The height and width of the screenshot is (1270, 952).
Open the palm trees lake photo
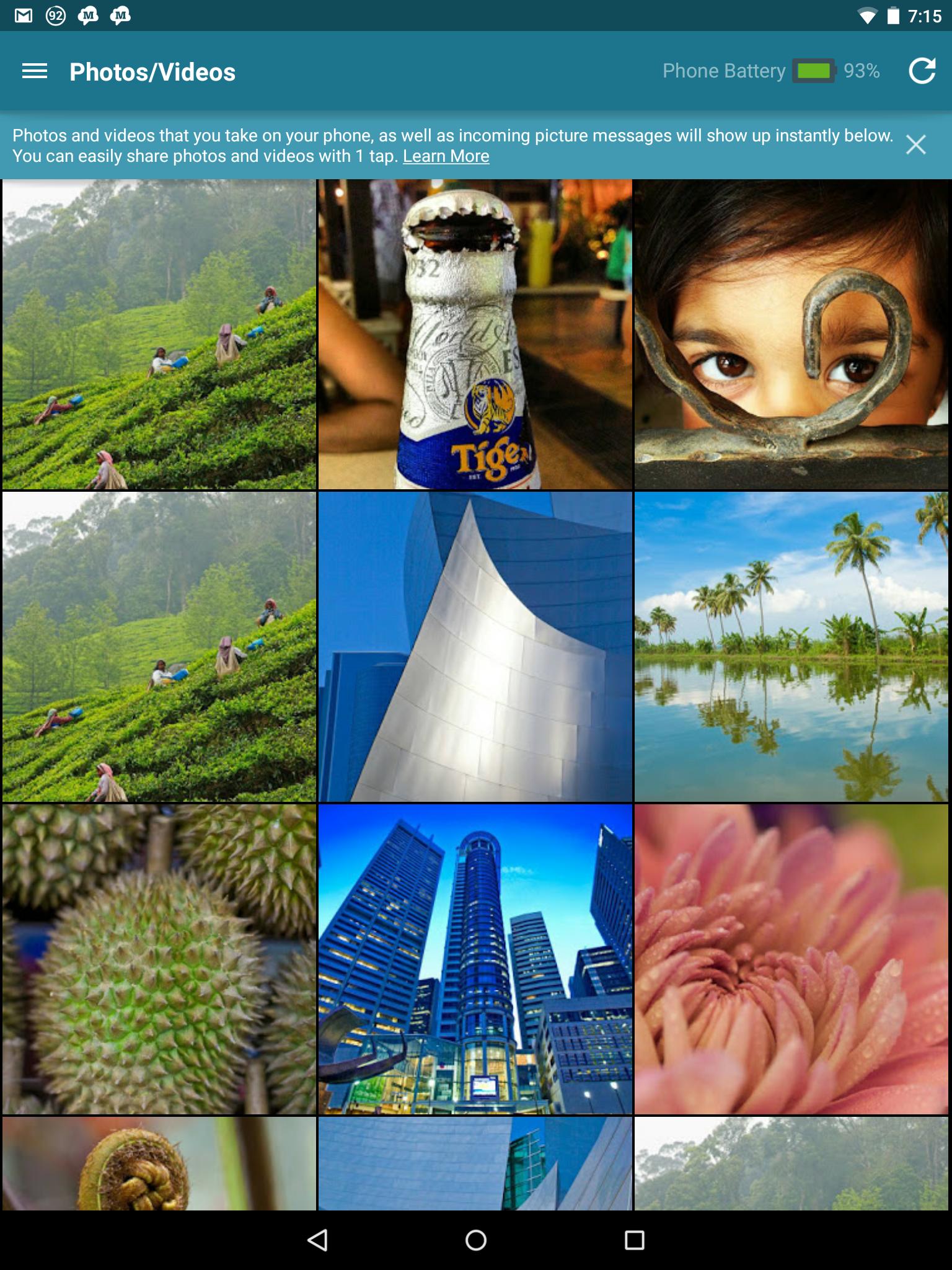[x=791, y=647]
